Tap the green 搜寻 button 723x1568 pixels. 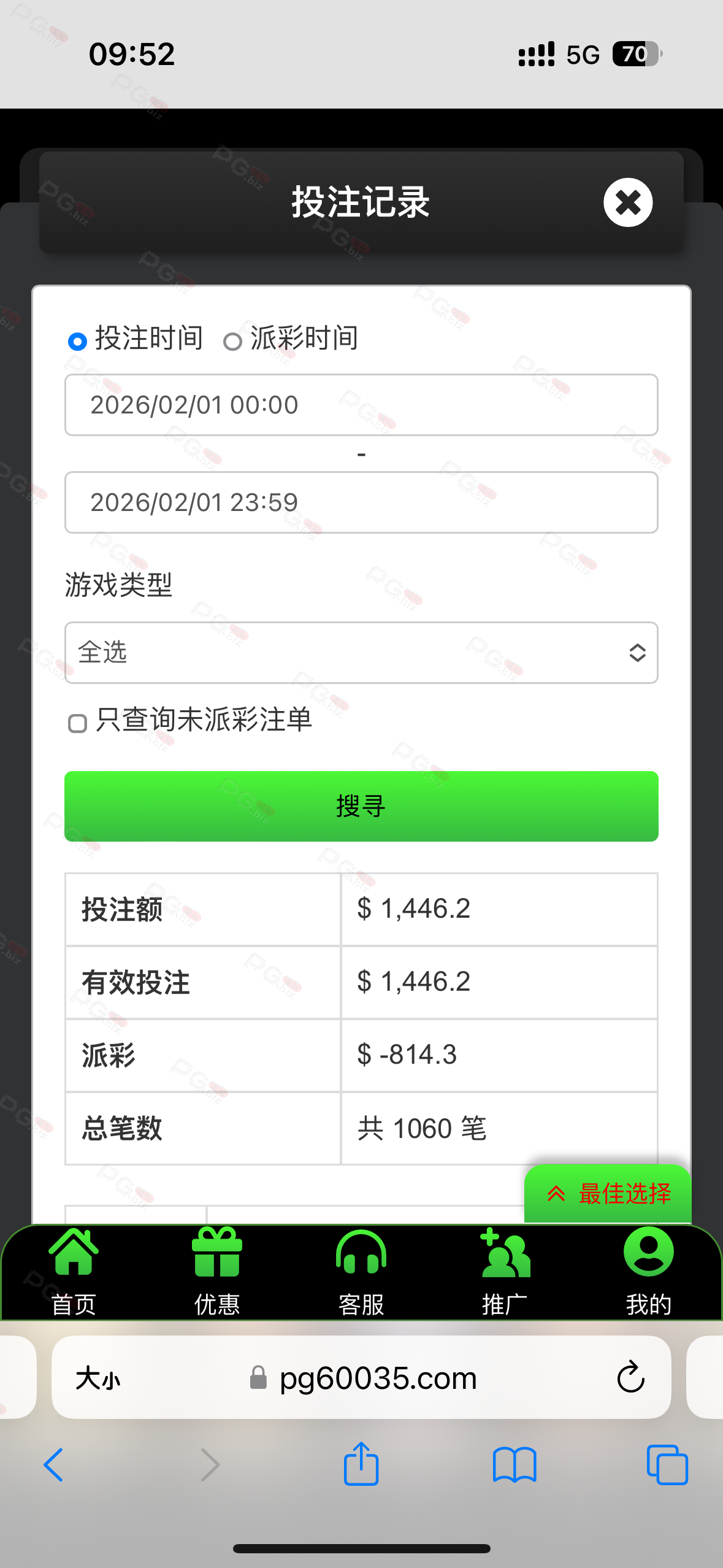pos(361,806)
